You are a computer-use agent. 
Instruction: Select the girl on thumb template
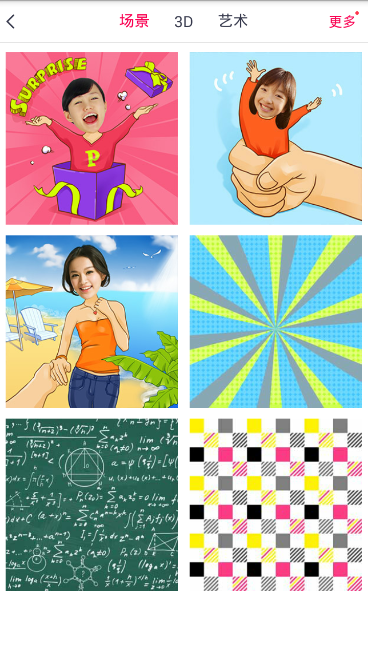pyautogui.click(x=276, y=138)
